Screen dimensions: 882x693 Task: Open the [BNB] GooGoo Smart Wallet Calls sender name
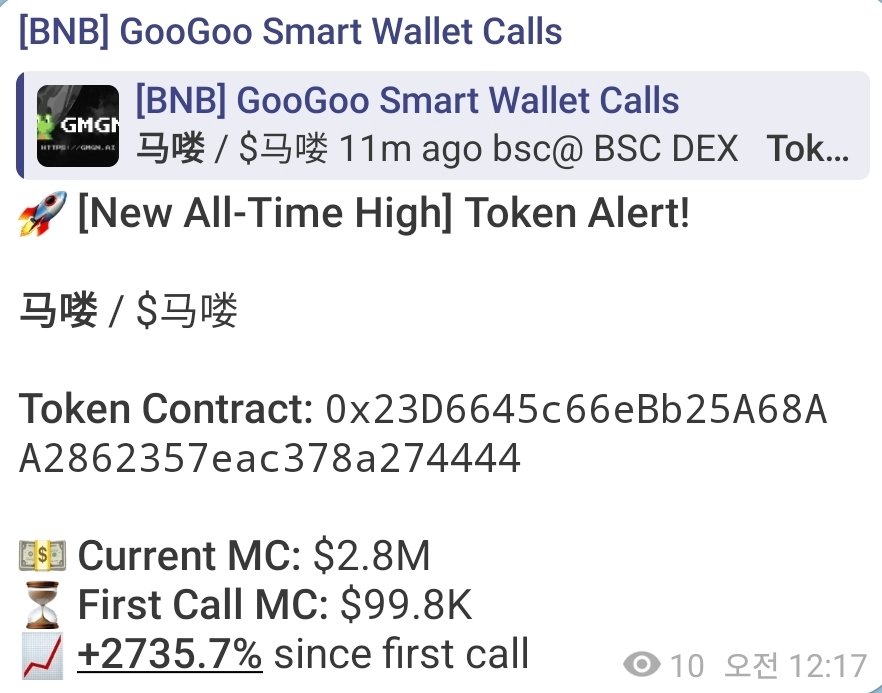(290, 32)
